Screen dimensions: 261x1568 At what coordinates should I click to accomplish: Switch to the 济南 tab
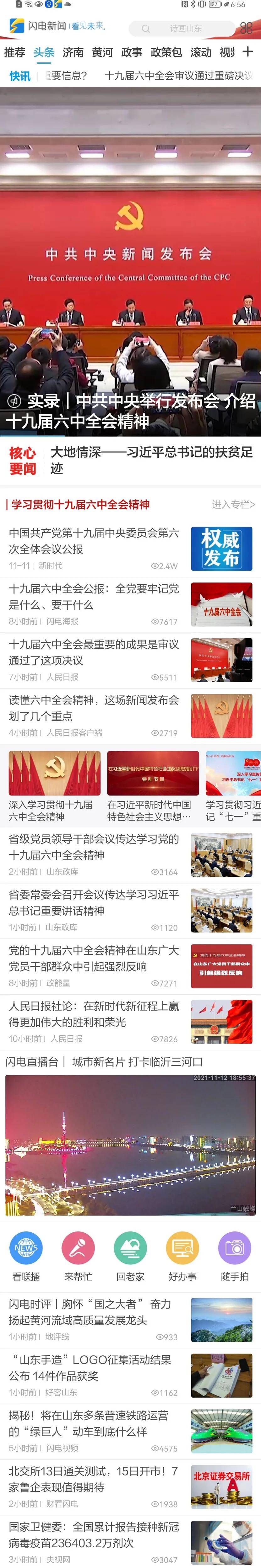point(73,53)
